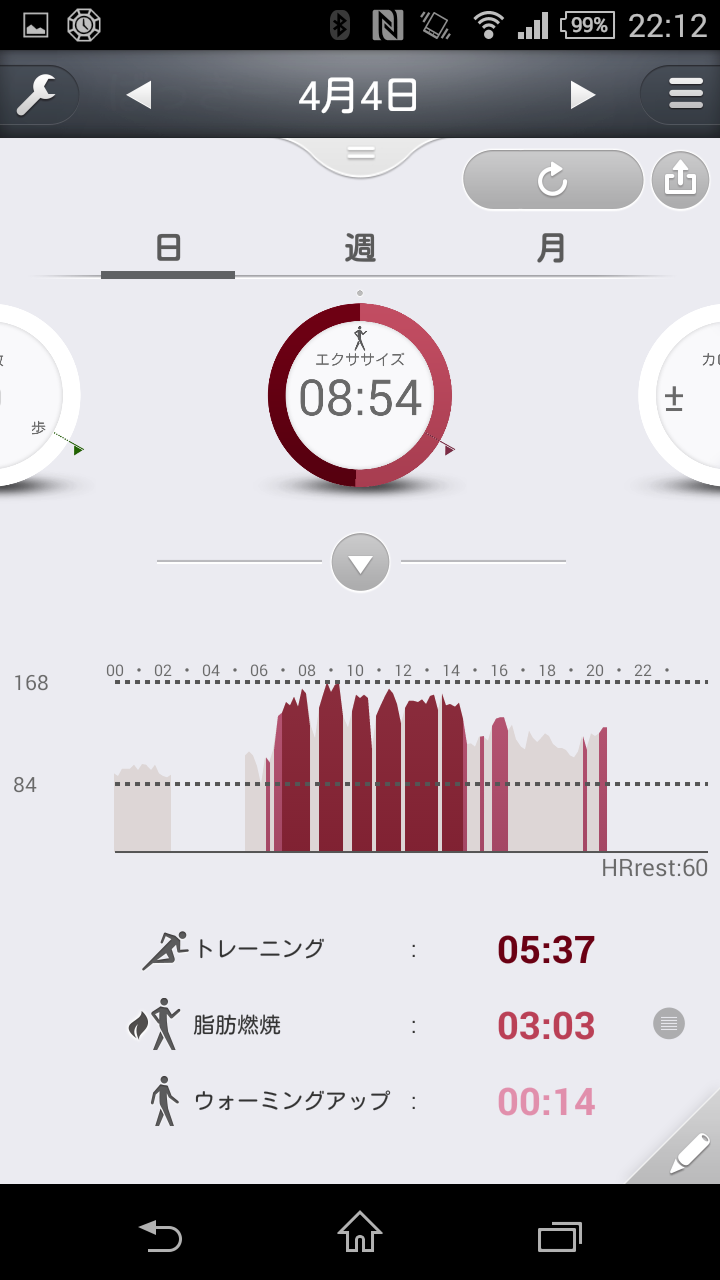720x1280 pixels.
Task: Switch to the 日 (day) tab
Action: pos(168,248)
